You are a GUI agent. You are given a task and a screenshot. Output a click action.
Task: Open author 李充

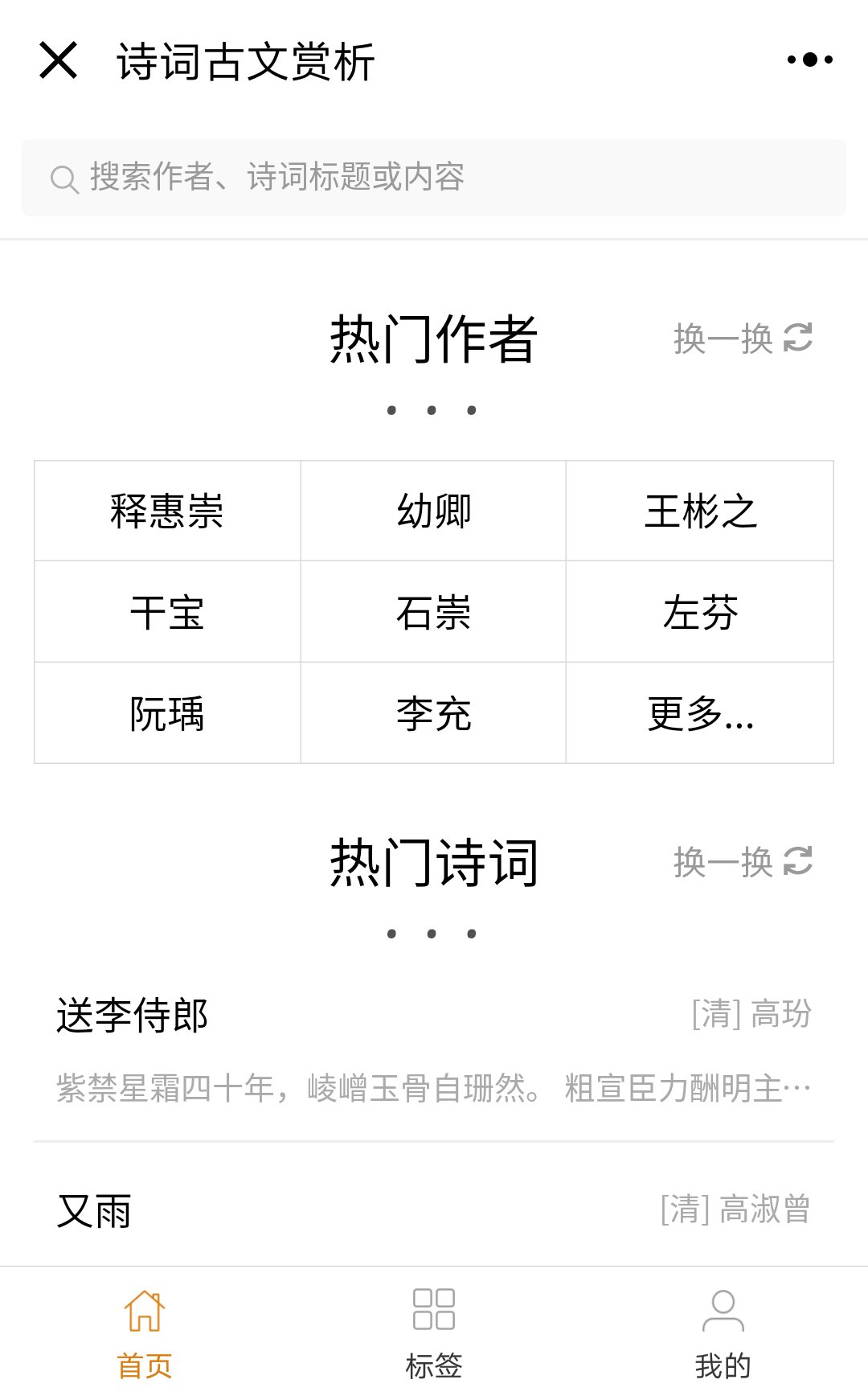434,714
